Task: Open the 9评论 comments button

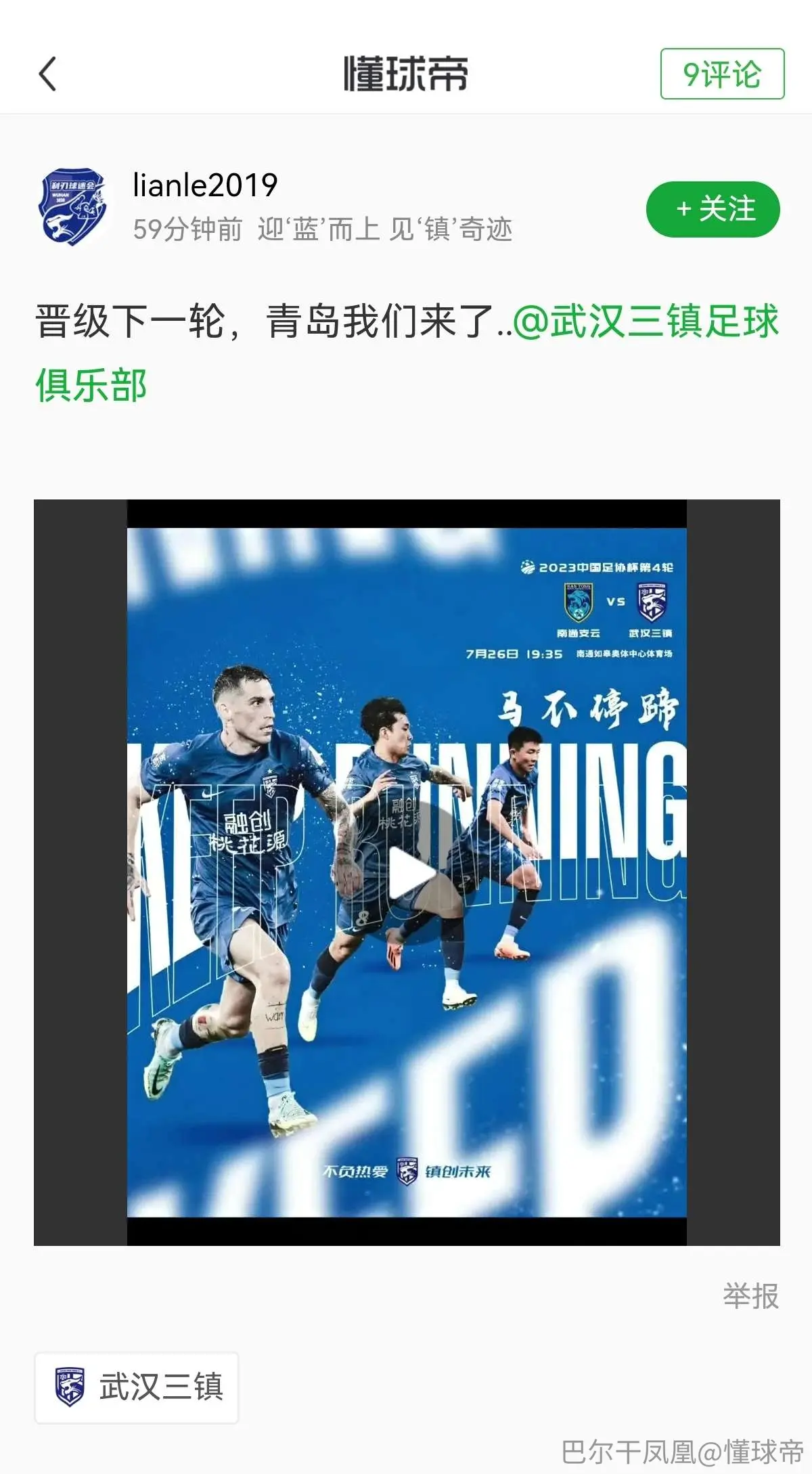Action: [x=722, y=74]
